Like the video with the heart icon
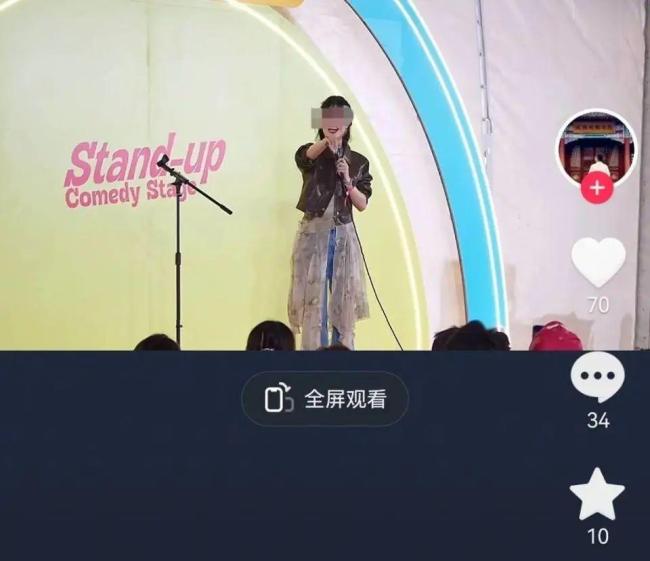This screenshot has width=650, height=561. click(x=597, y=262)
